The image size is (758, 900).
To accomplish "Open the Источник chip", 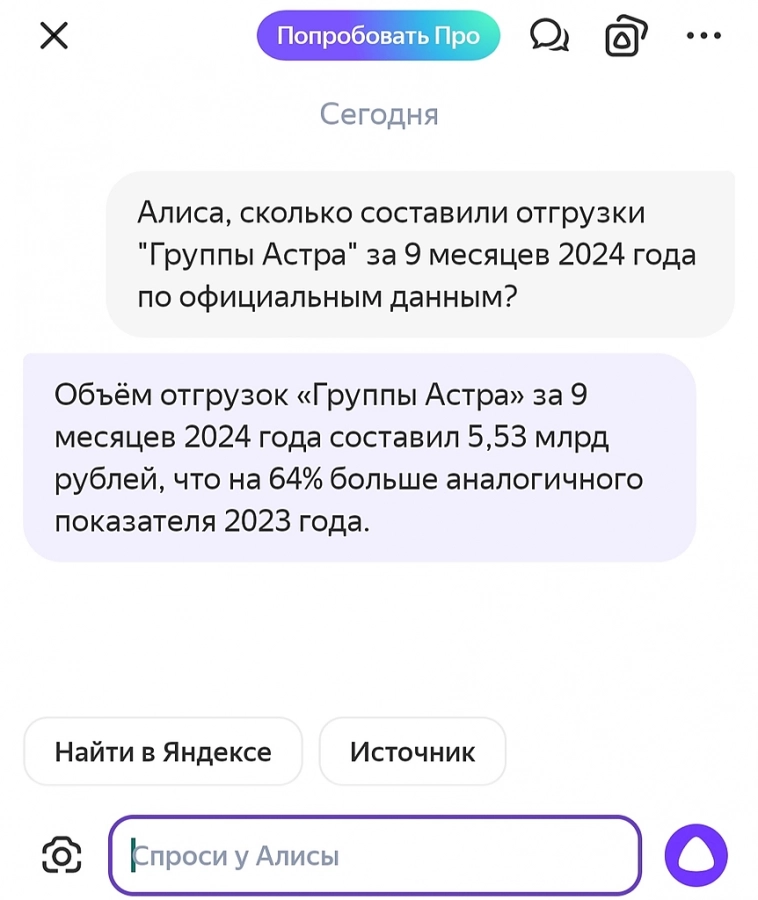I will pyautogui.click(x=412, y=752).
